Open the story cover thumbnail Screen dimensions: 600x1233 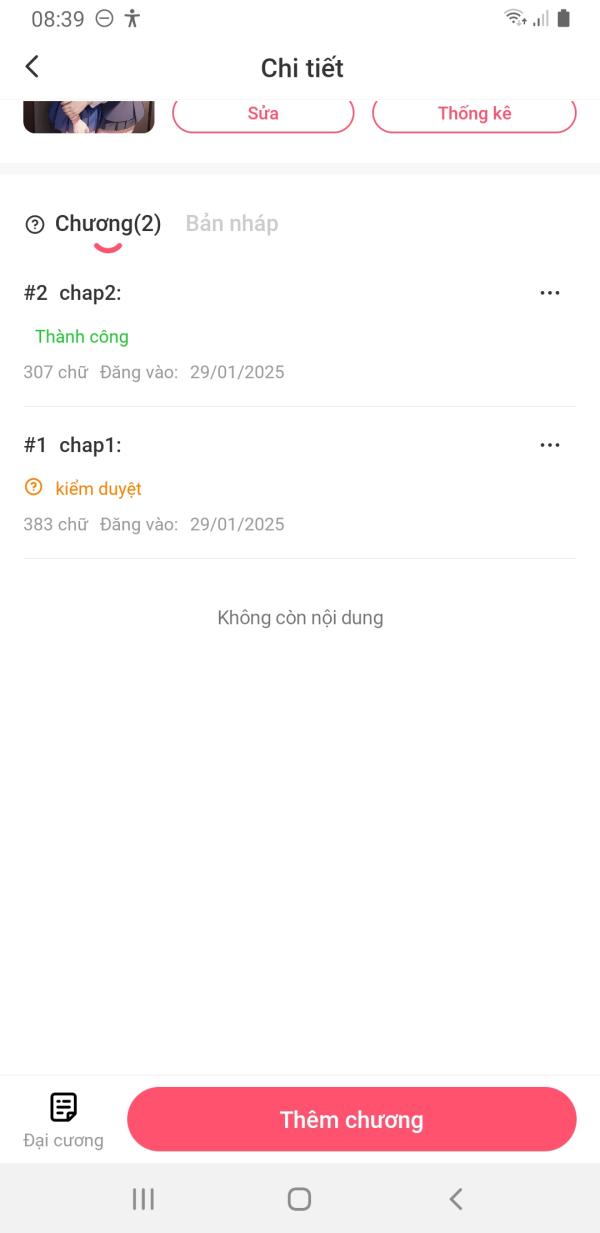(x=88, y=116)
